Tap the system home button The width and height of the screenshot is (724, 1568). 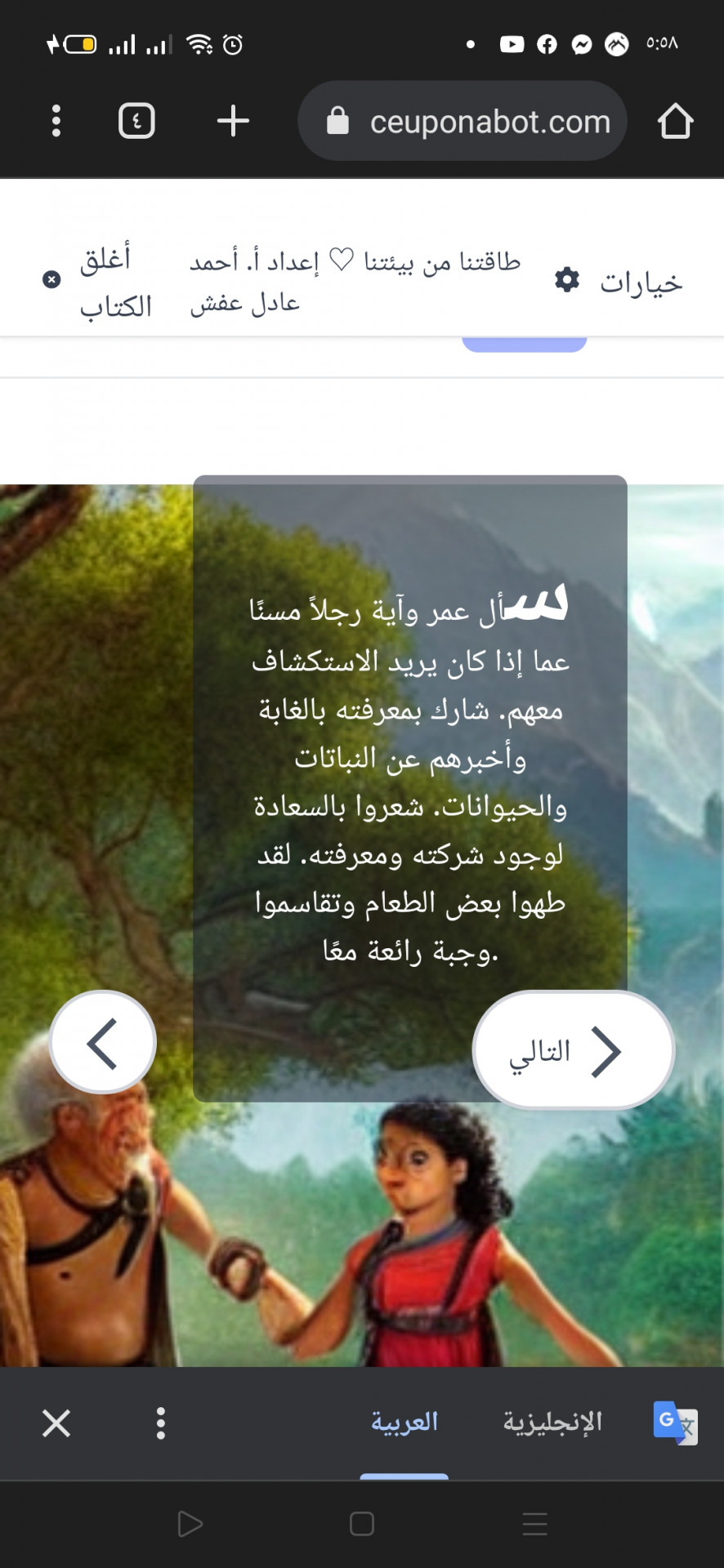tap(362, 1524)
